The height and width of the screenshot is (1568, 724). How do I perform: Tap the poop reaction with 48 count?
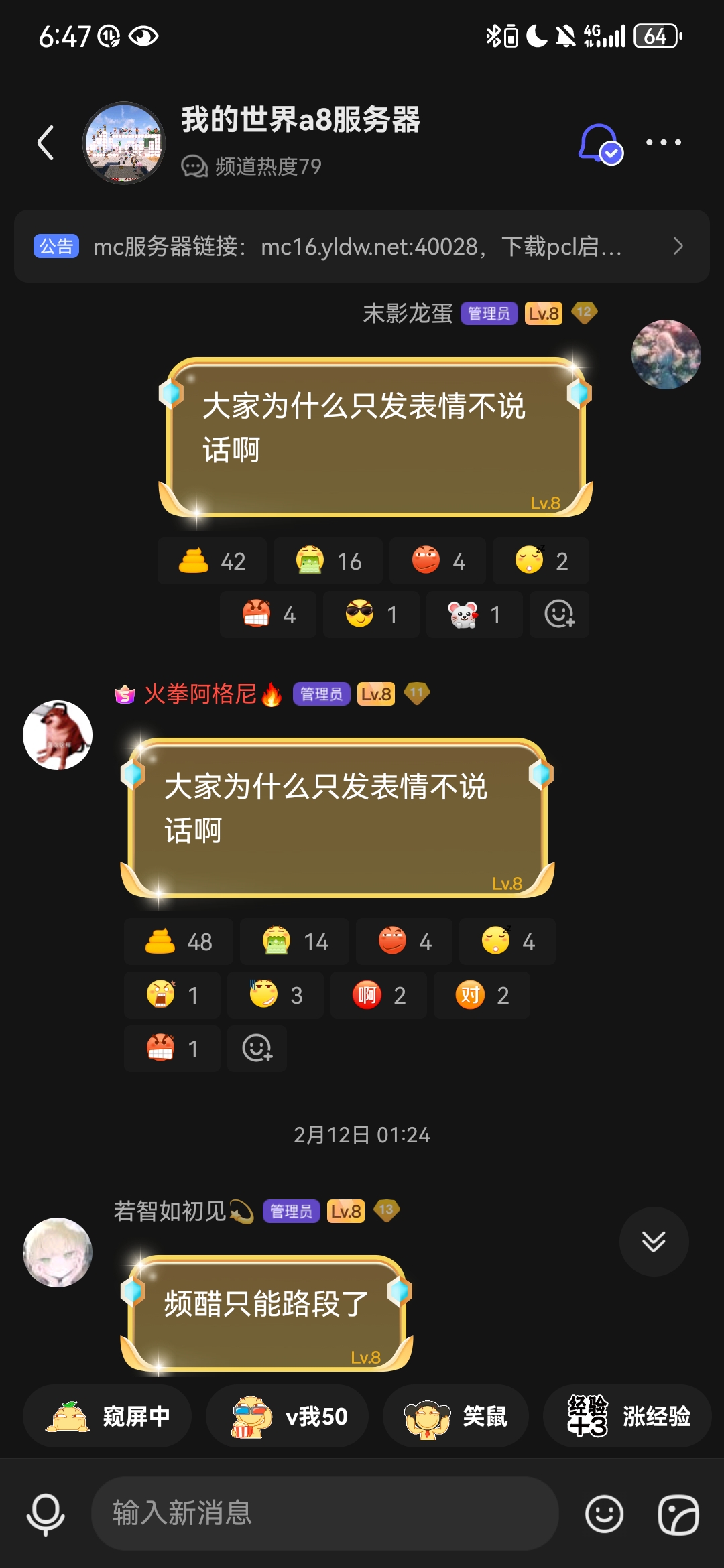point(179,941)
